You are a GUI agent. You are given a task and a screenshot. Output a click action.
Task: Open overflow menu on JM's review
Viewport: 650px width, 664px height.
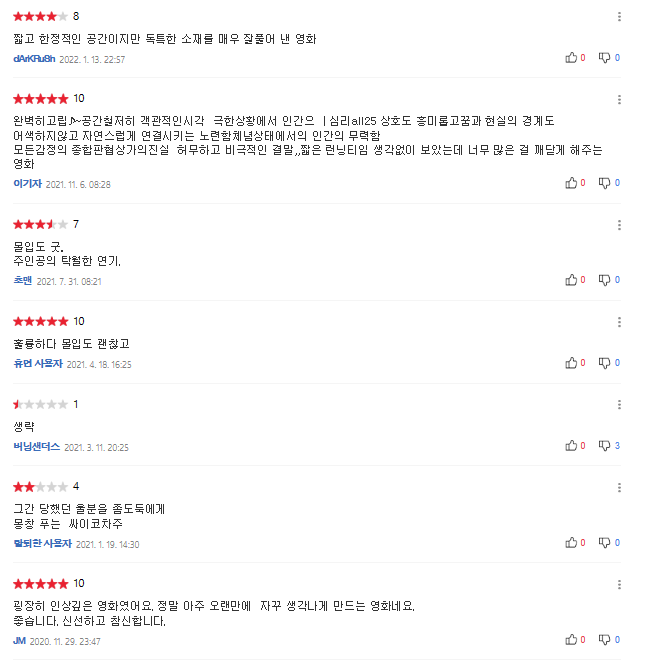pos(619,584)
